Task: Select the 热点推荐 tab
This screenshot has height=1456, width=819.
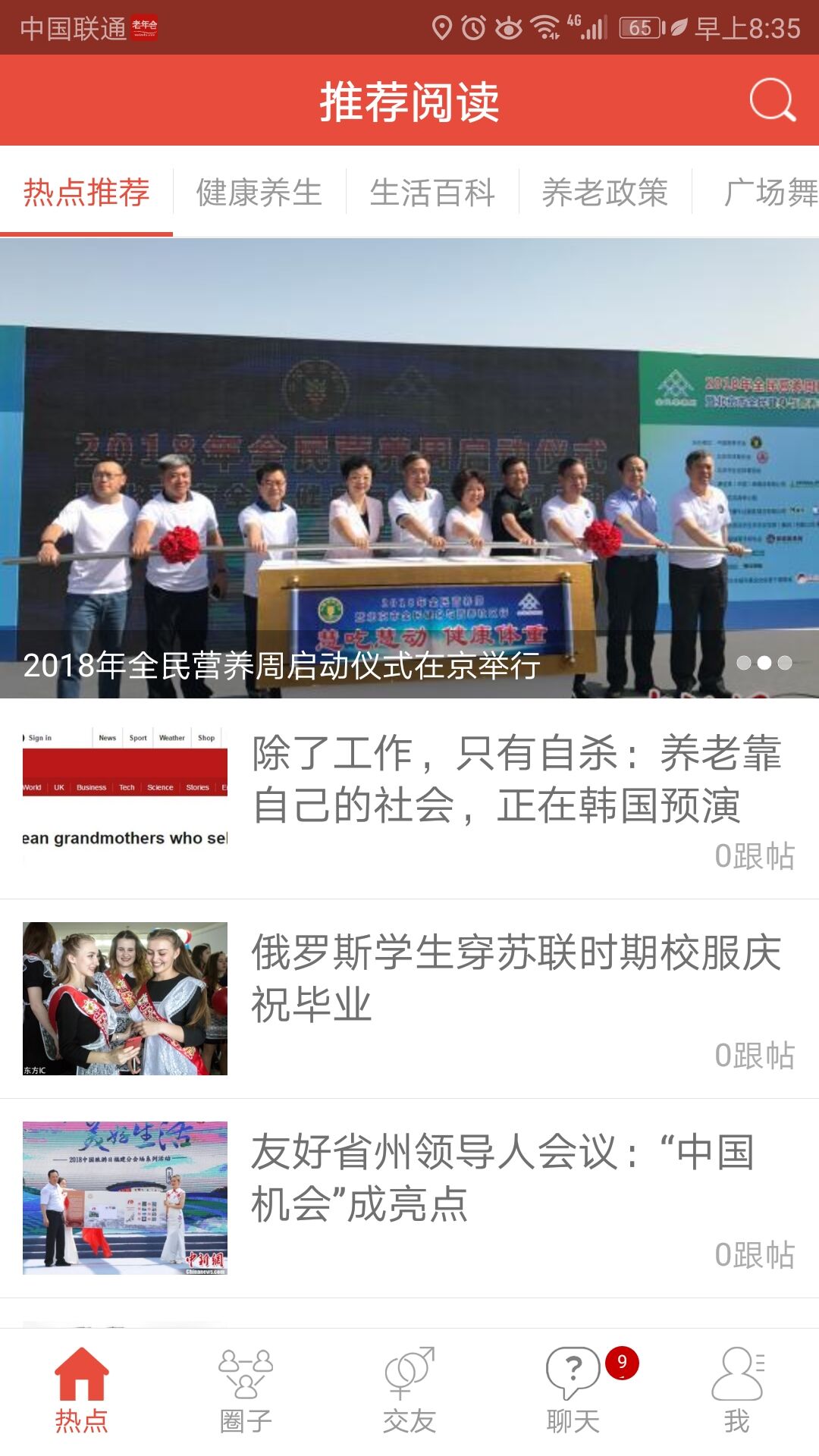Action: click(86, 193)
